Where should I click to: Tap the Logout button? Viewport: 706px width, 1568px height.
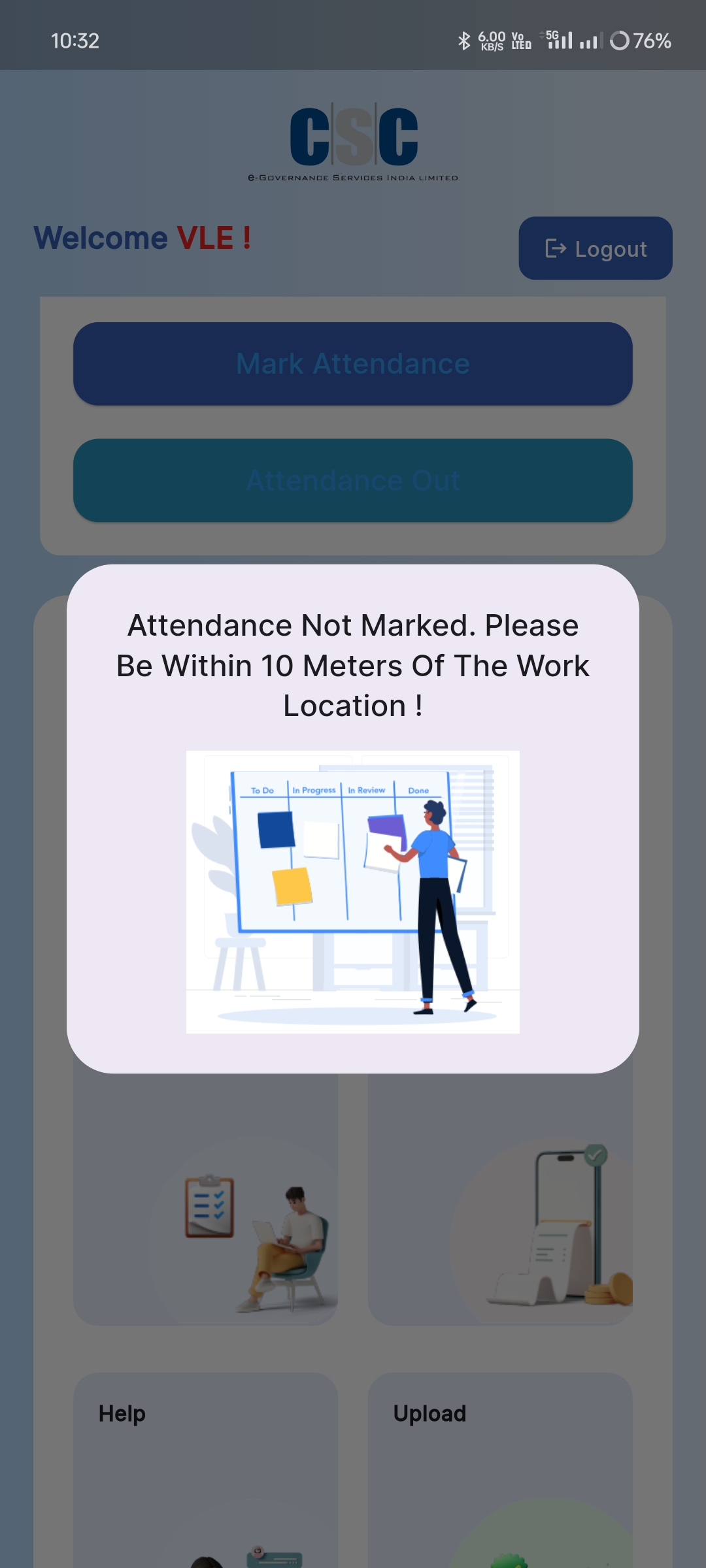(x=596, y=248)
